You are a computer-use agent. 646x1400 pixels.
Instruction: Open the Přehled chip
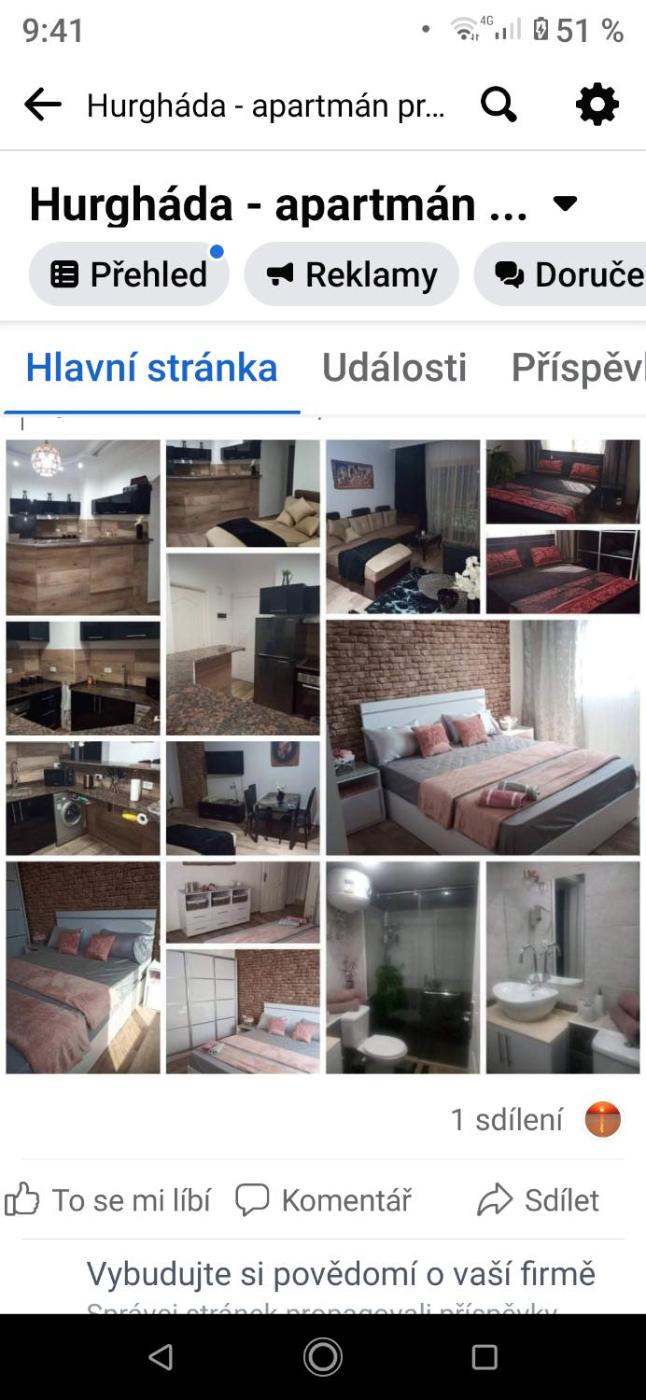click(x=129, y=274)
